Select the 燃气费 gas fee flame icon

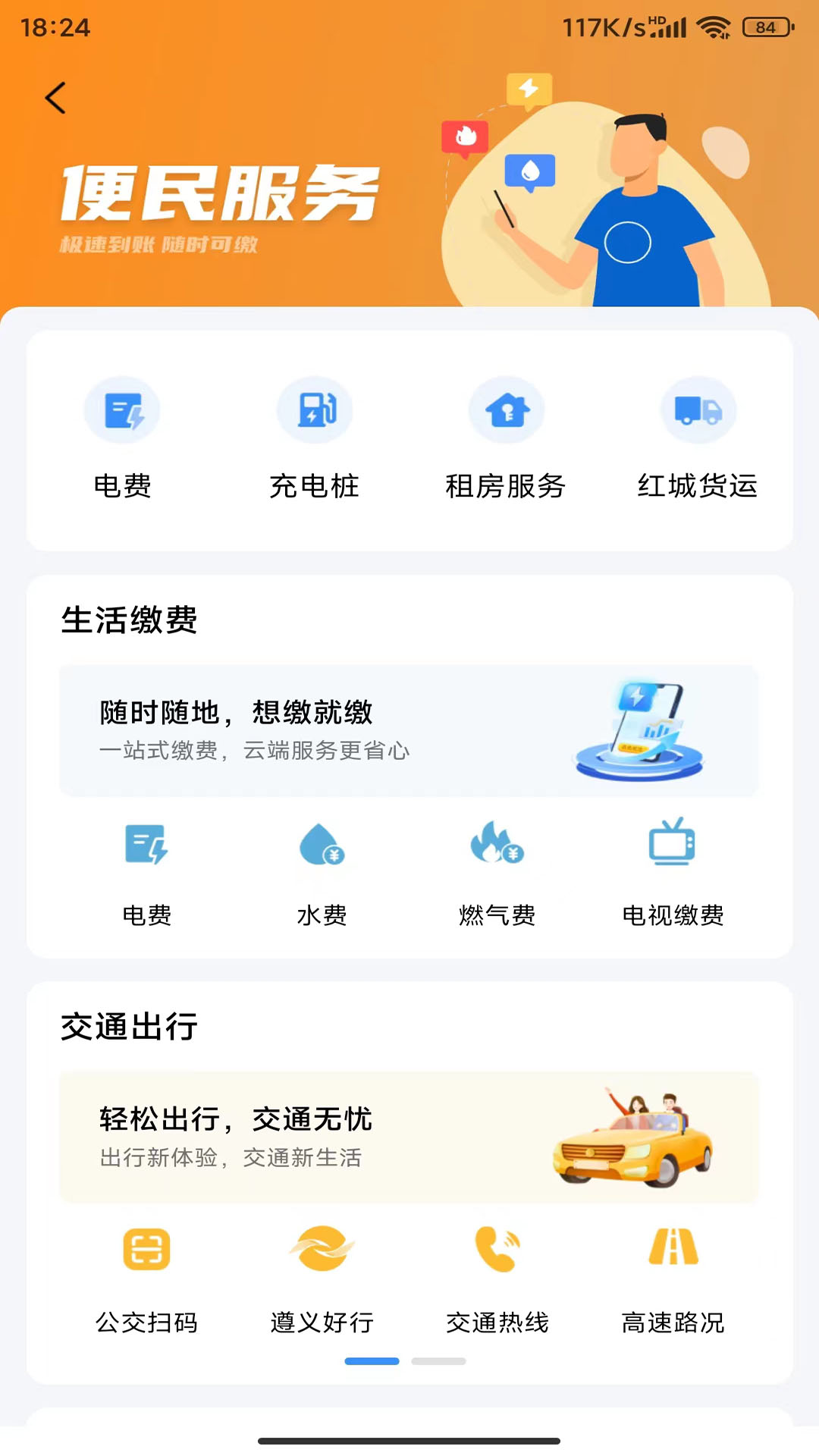coord(497,846)
